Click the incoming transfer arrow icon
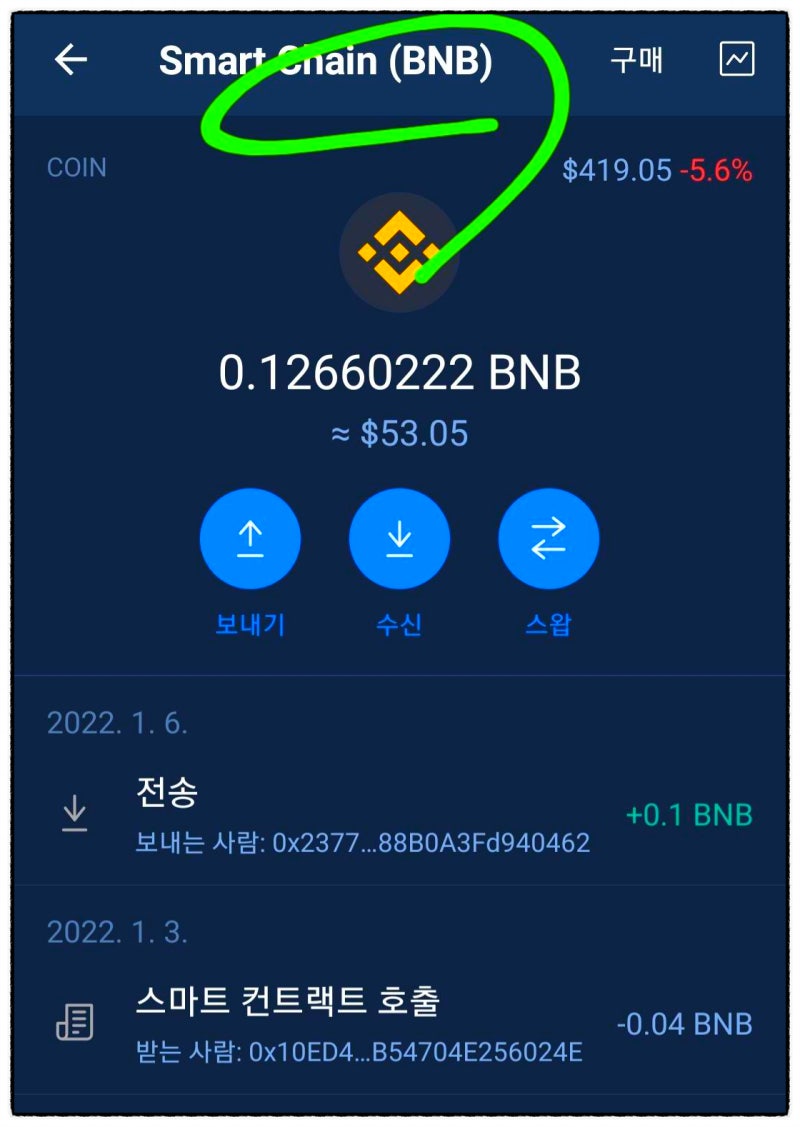The width and height of the screenshot is (800, 1127). click(74, 814)
